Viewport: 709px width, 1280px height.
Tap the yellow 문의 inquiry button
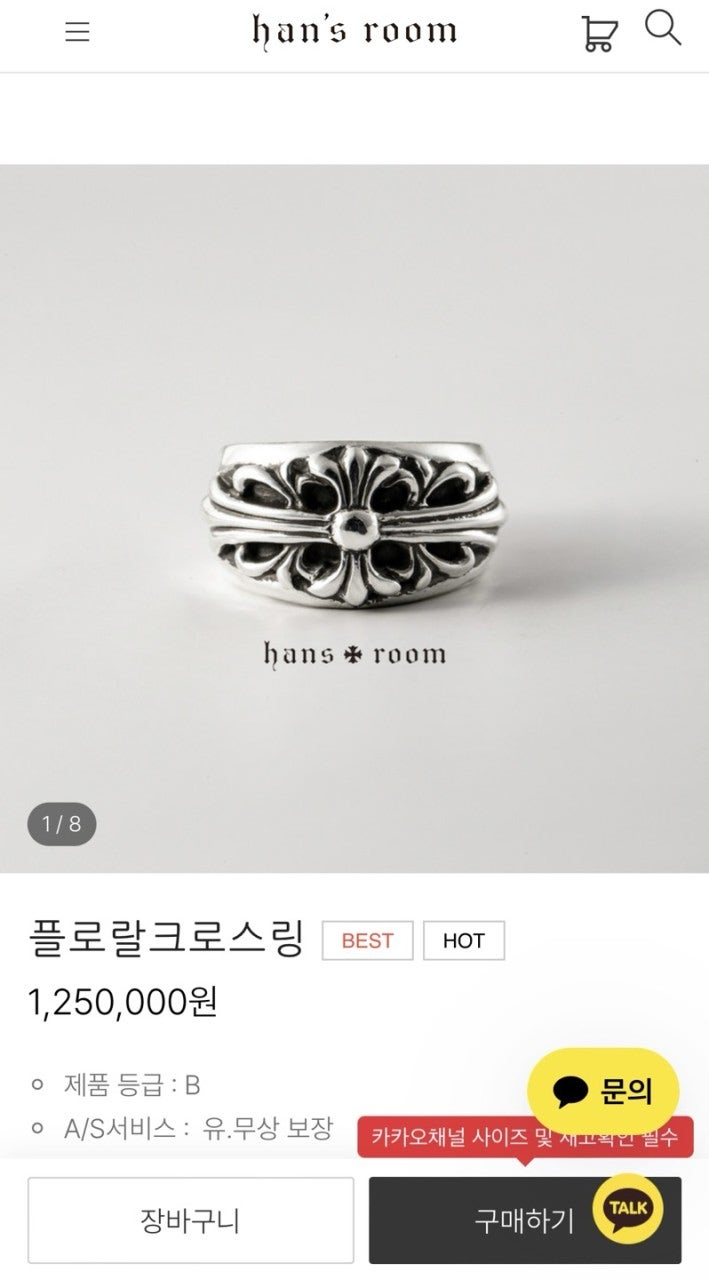point(603,1091)
